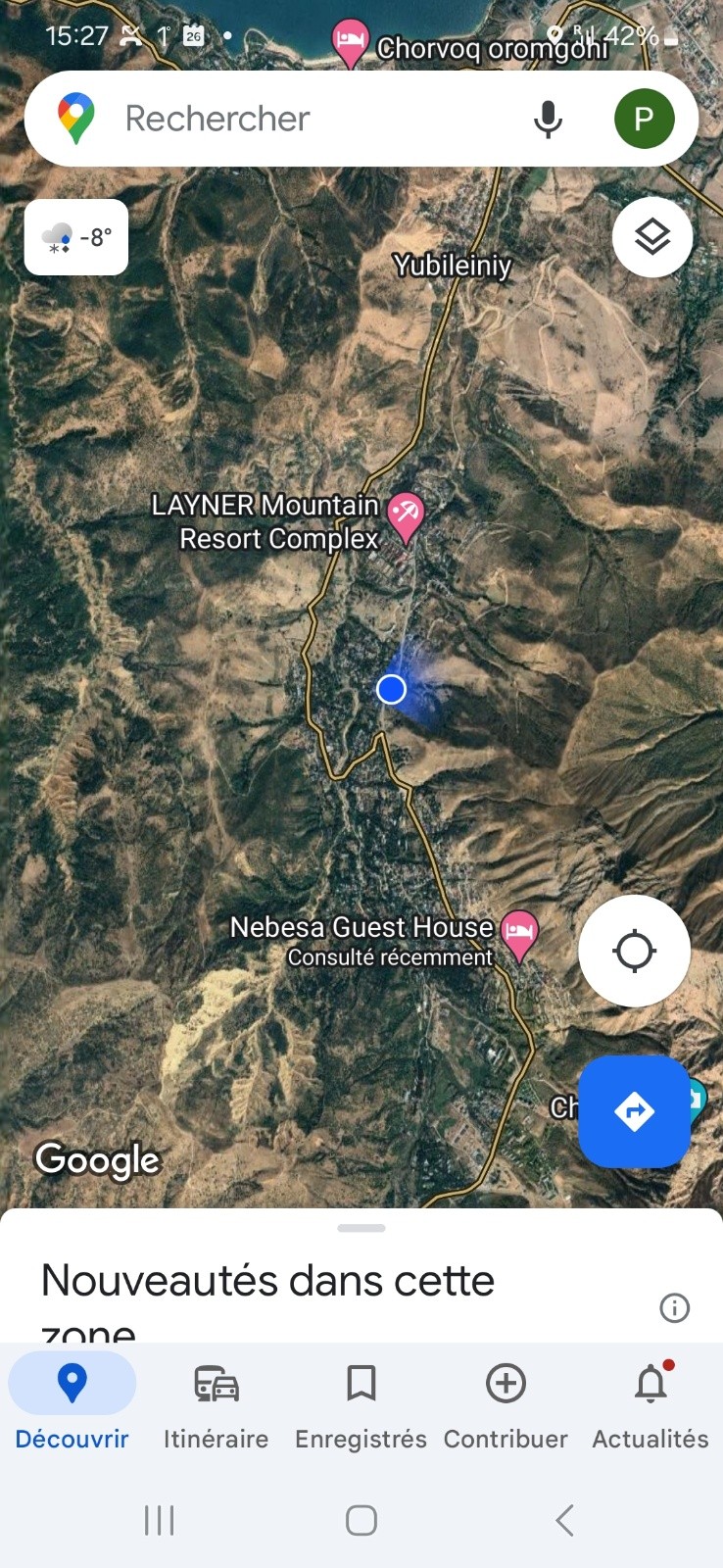The height and width of the screenshot is (1568, 723).
Task: Open the Rechercher search field
Action: pos(294,119)
